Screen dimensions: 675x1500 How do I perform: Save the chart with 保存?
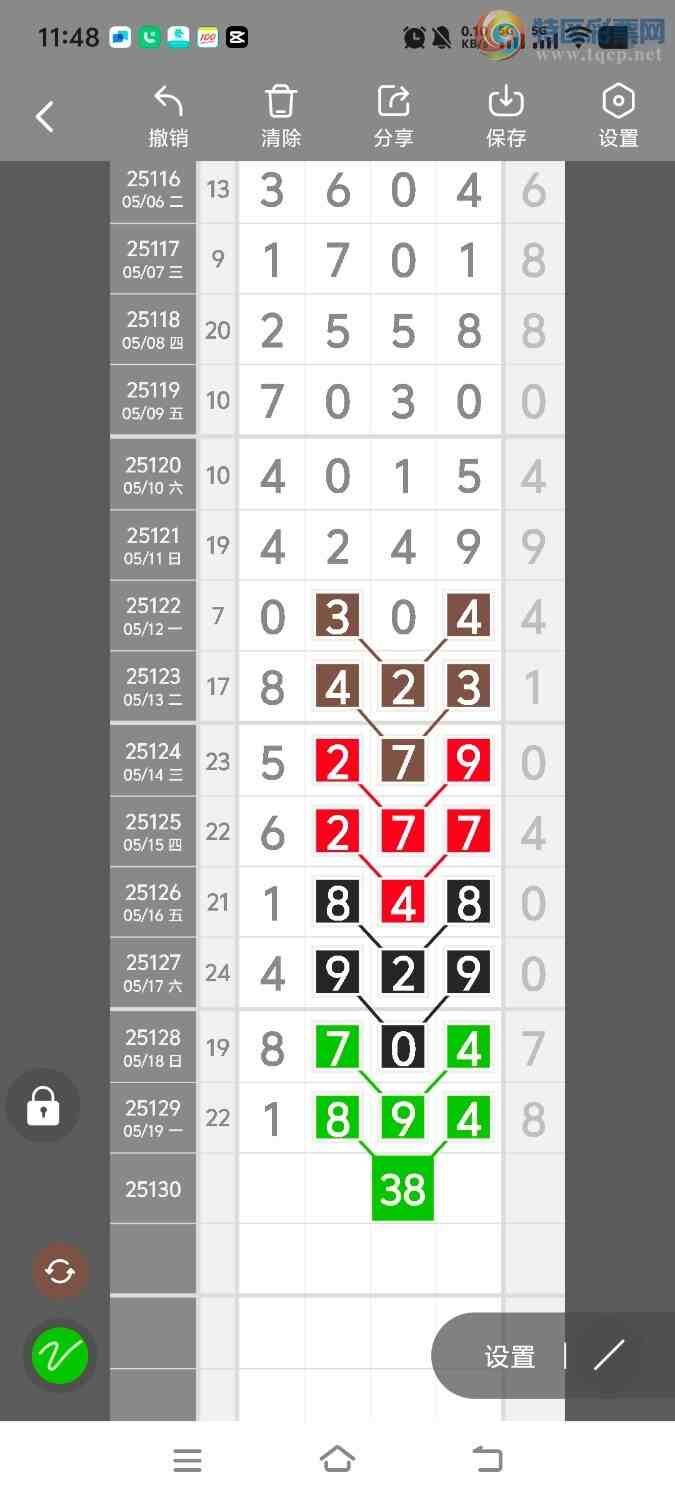point(506,117)
